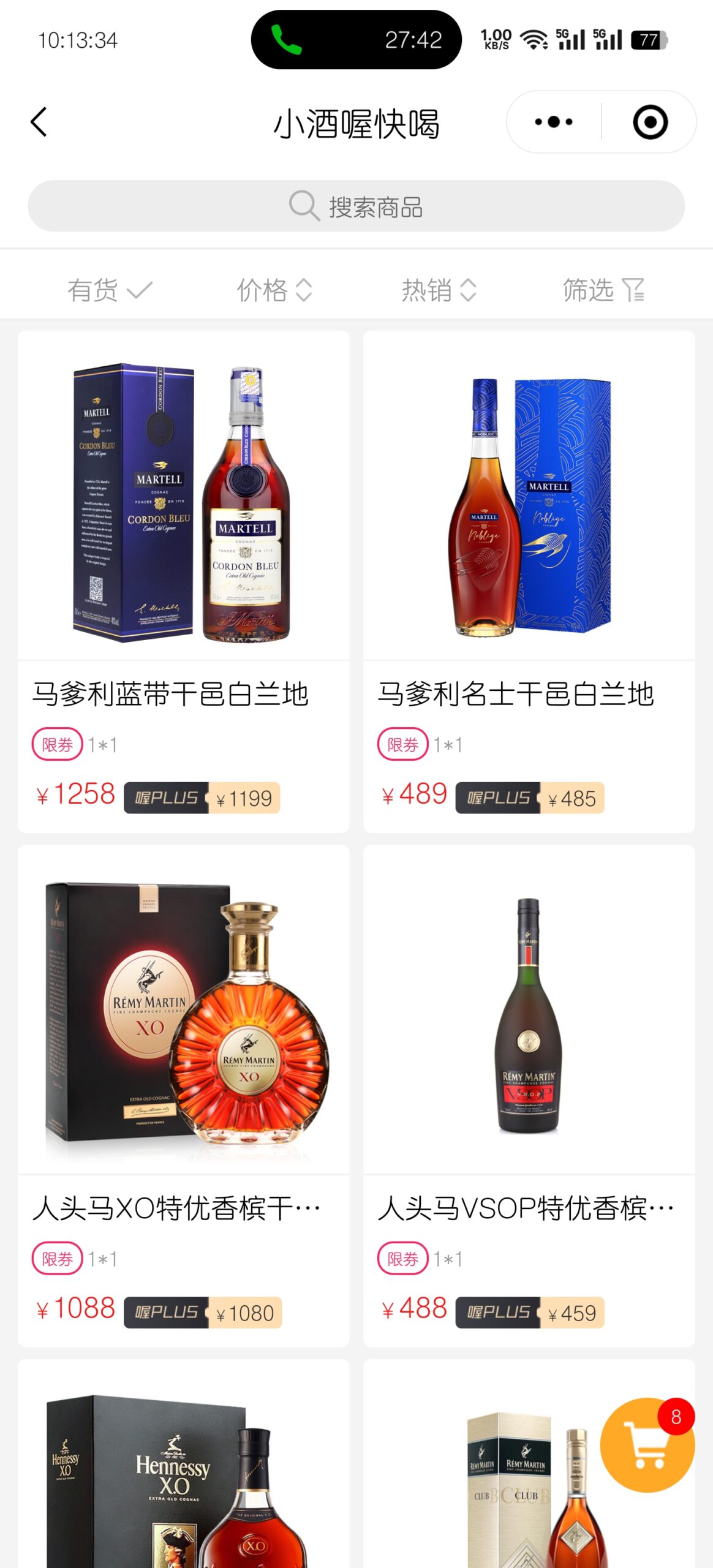Sort products by 价格

click(275, 290)
